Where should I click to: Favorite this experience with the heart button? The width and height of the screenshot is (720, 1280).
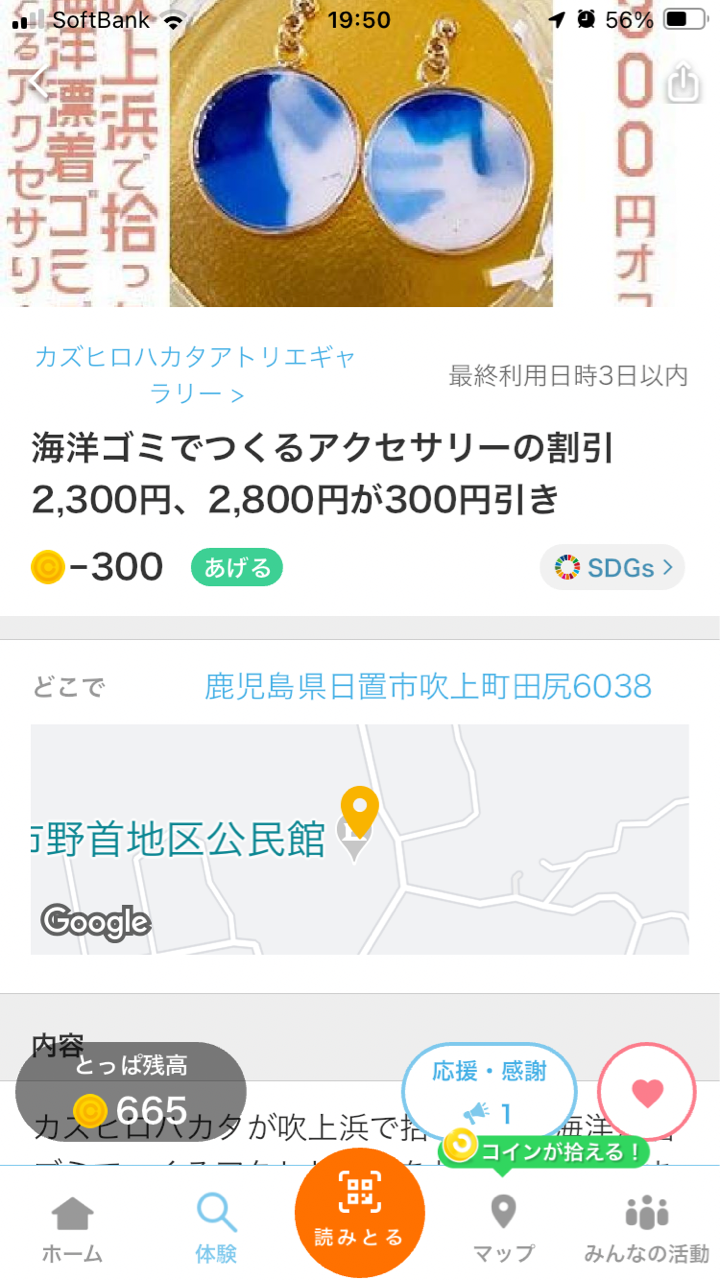coord(647,1093)
